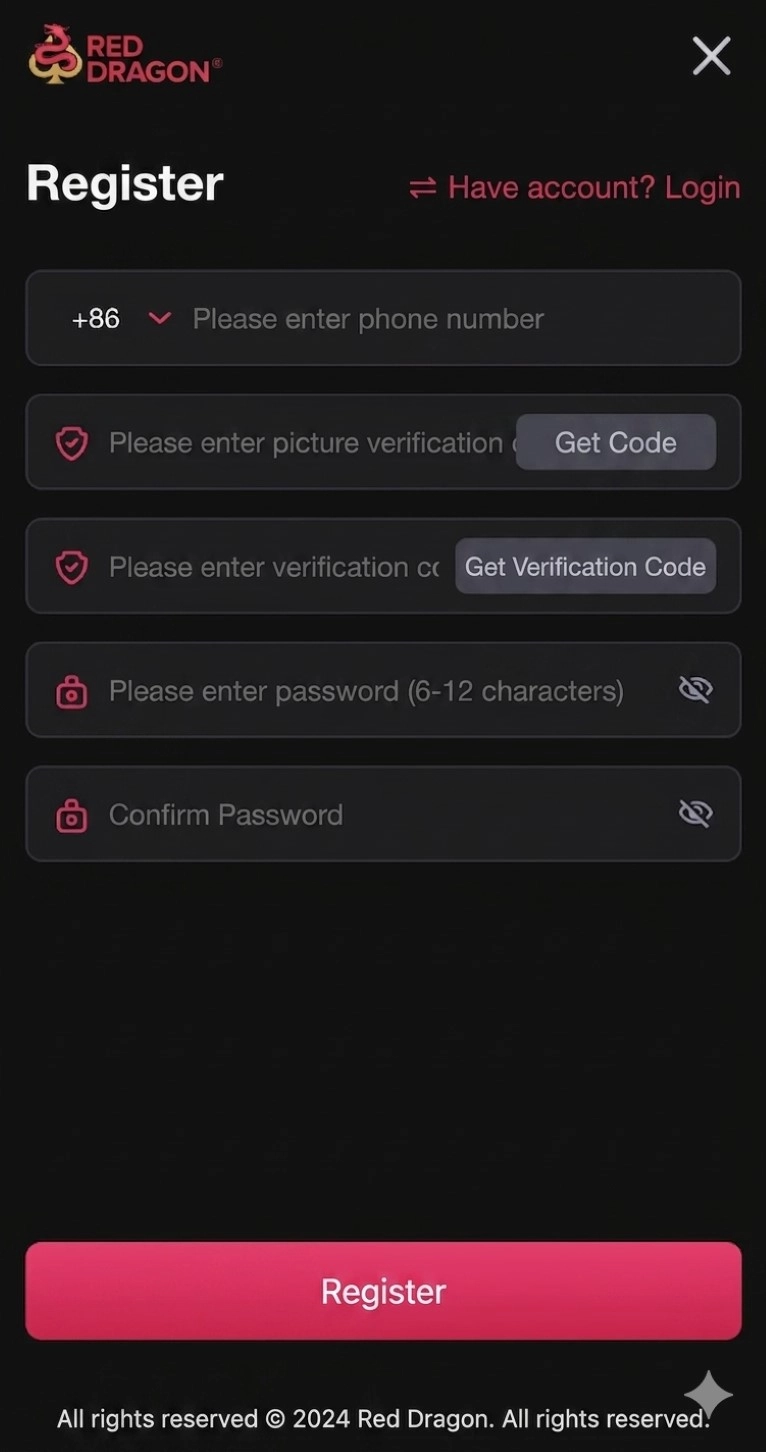Click the padlock icon in the password field
Image resolution: width=766 pixels, height=1452 pixels.
pyautogui.click(x=71, y=690)
